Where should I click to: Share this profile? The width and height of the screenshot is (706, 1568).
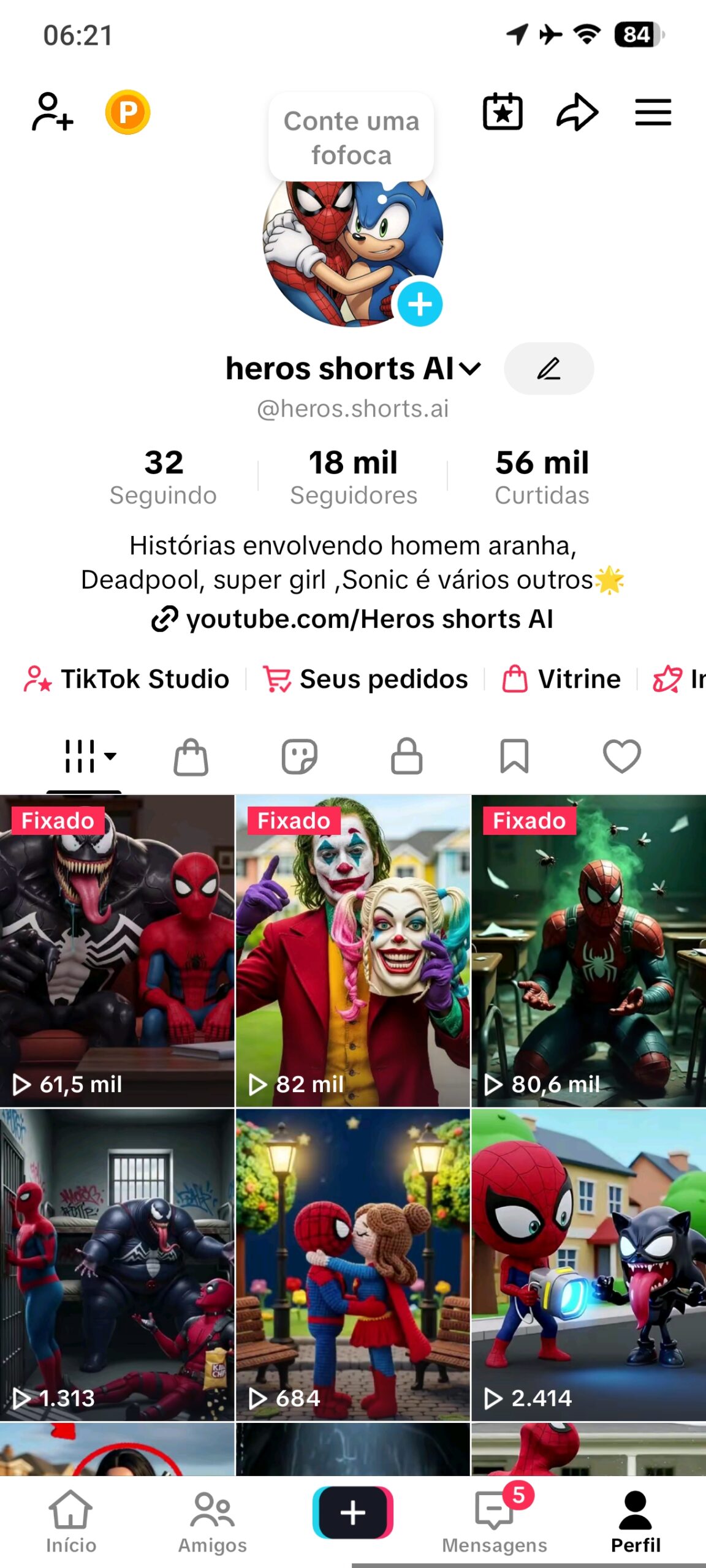(x=577, y=112)
